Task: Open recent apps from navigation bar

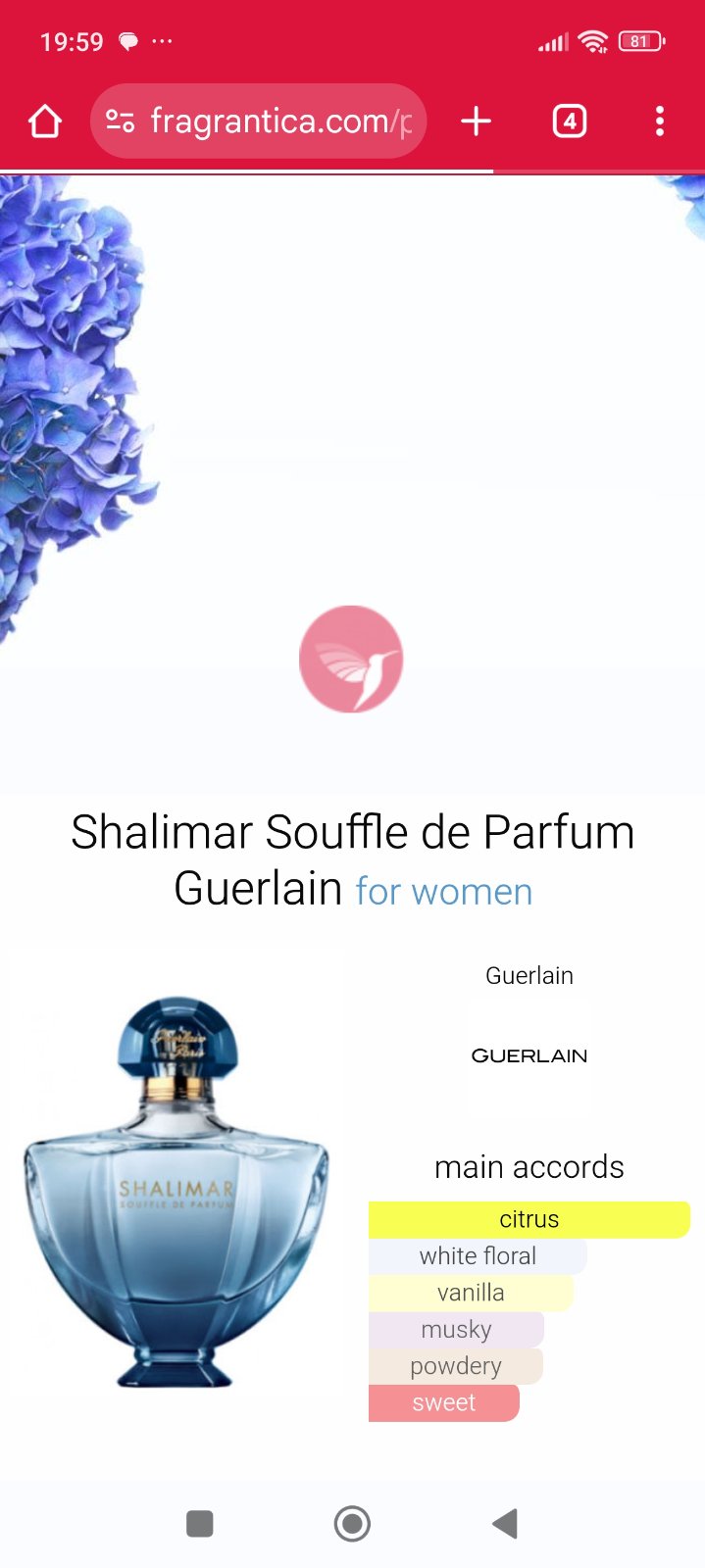Action: pos(200,1524)
